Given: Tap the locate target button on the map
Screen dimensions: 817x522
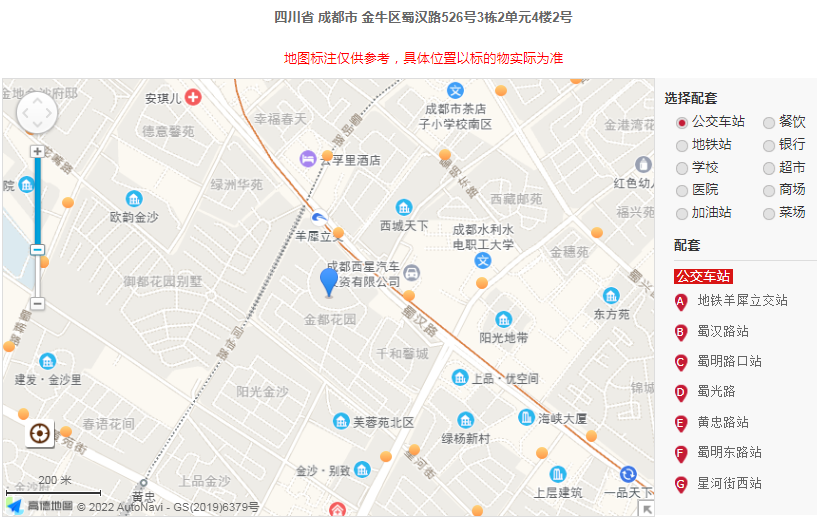Looking at the screenshot, I should [x=40, y=434].
